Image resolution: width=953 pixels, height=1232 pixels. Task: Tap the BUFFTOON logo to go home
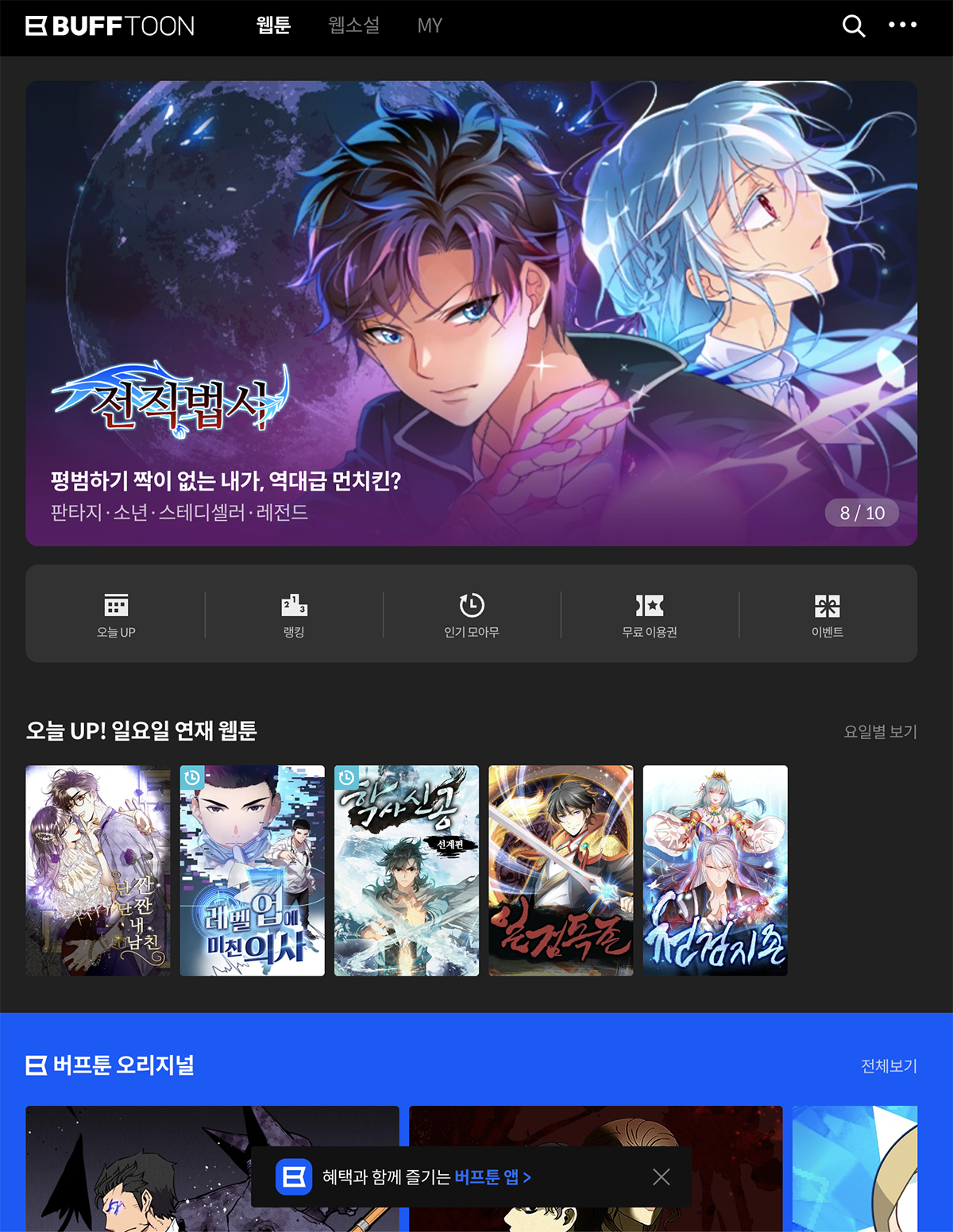tap(110, 26)
